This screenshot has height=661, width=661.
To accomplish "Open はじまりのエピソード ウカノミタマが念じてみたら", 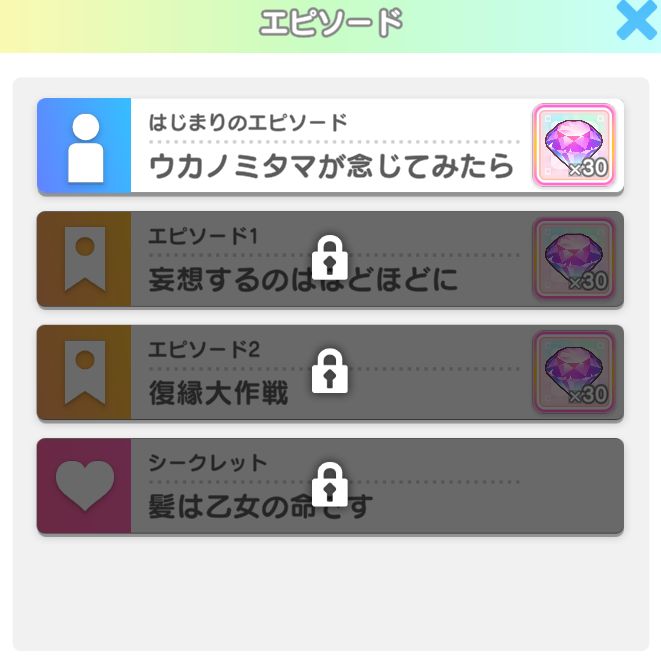I will (330, 146).
